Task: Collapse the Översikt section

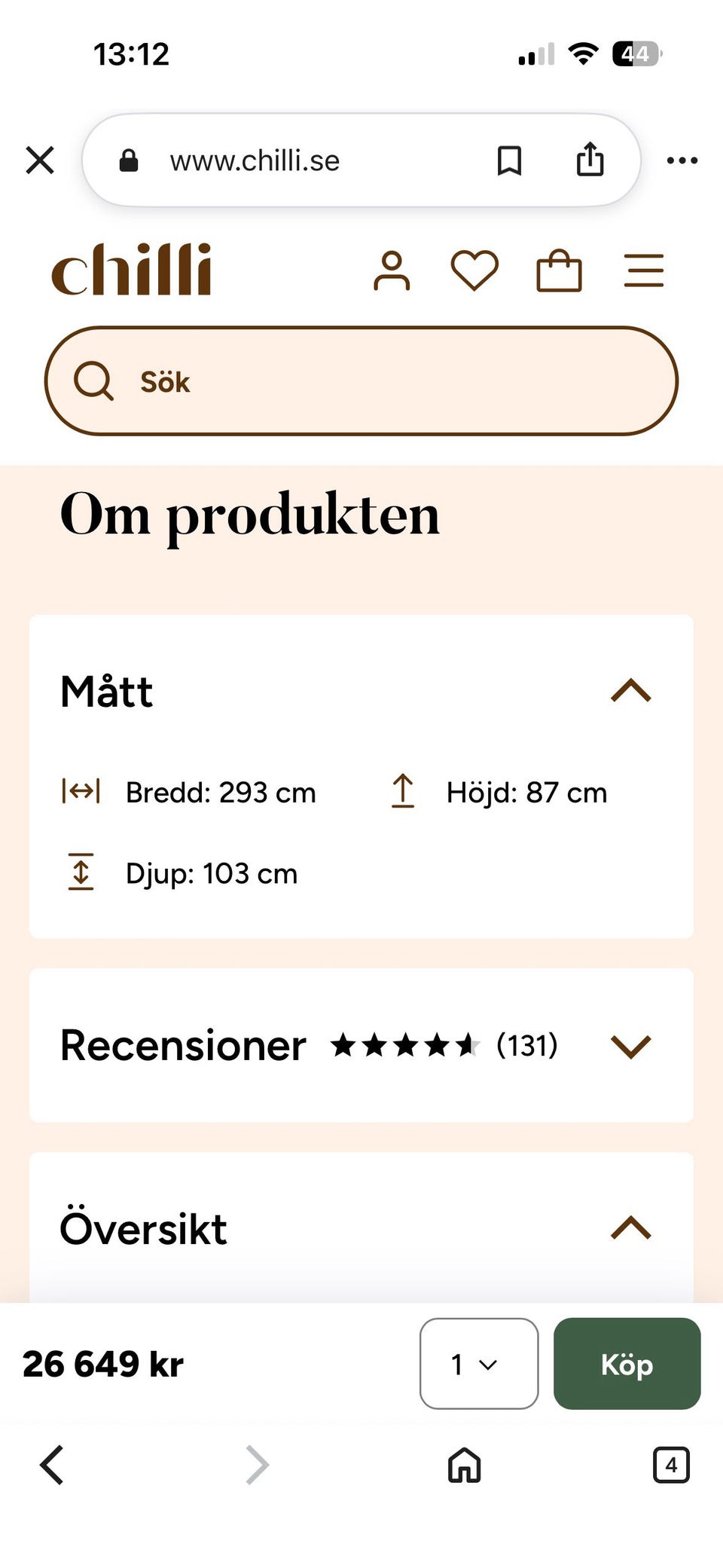Action: pyautogui.click(x=630, y=1228)
